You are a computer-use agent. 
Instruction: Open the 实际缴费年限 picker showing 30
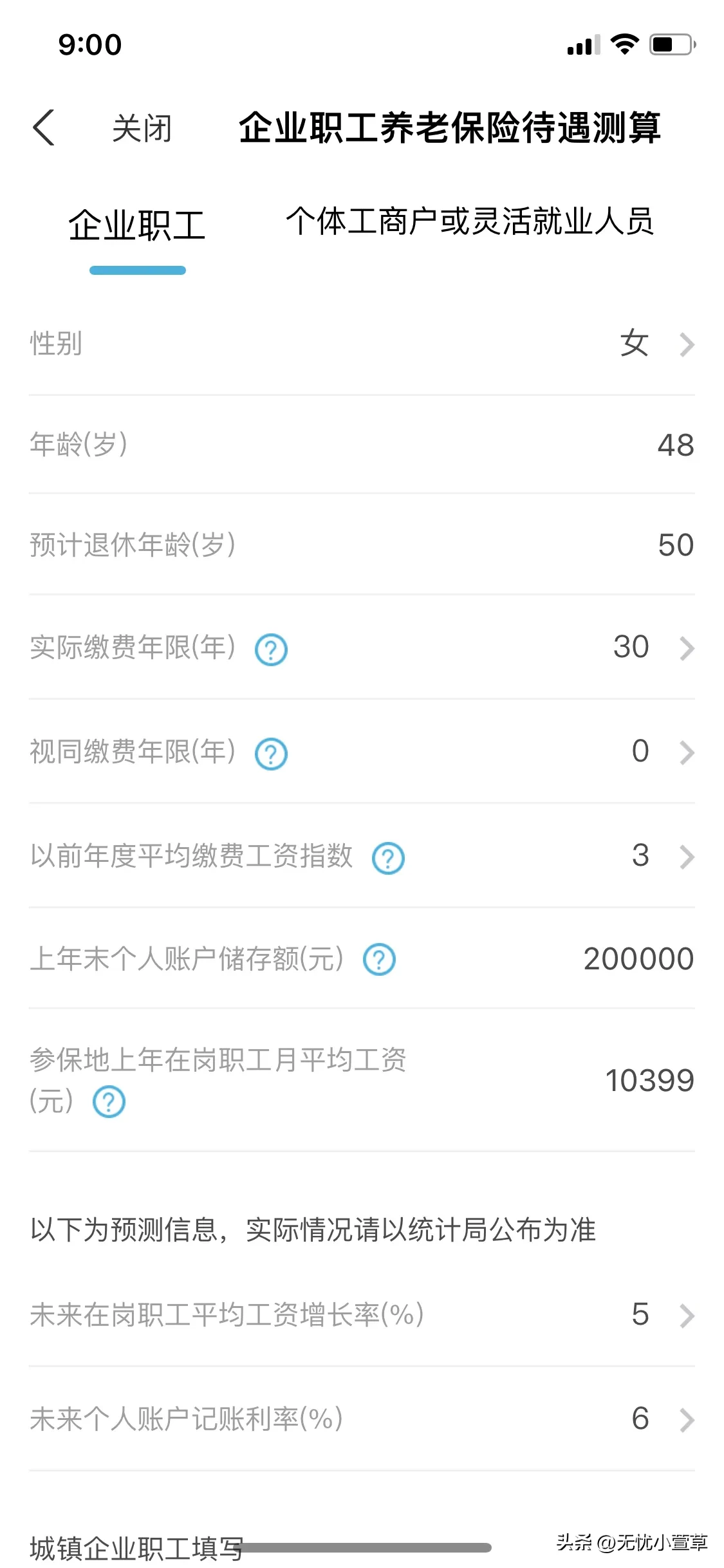pyautogui.click(x=362, y=647)
